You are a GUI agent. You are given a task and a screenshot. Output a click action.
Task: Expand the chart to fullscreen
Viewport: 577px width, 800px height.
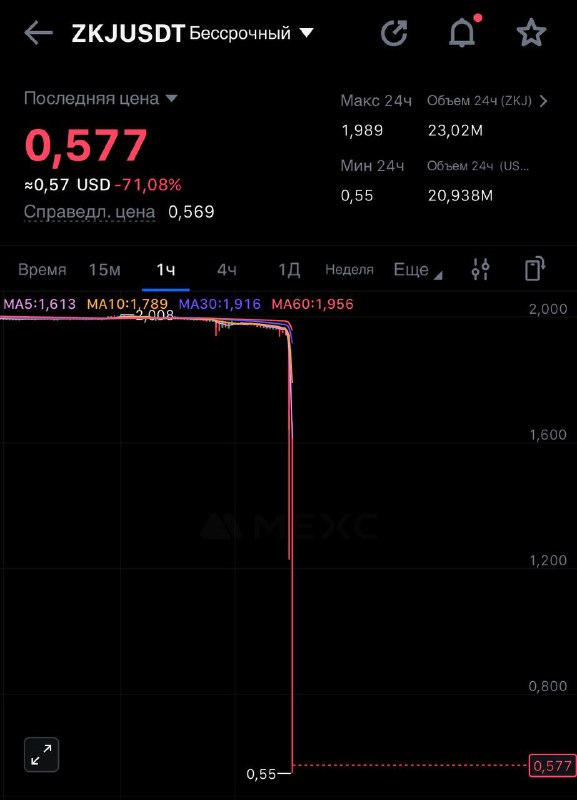(x=41, y=755)
